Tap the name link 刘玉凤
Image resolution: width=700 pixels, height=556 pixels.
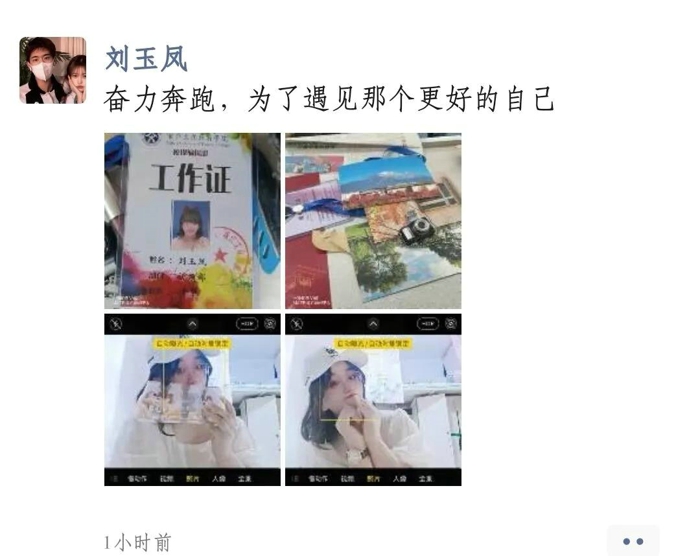coord(146,56)
